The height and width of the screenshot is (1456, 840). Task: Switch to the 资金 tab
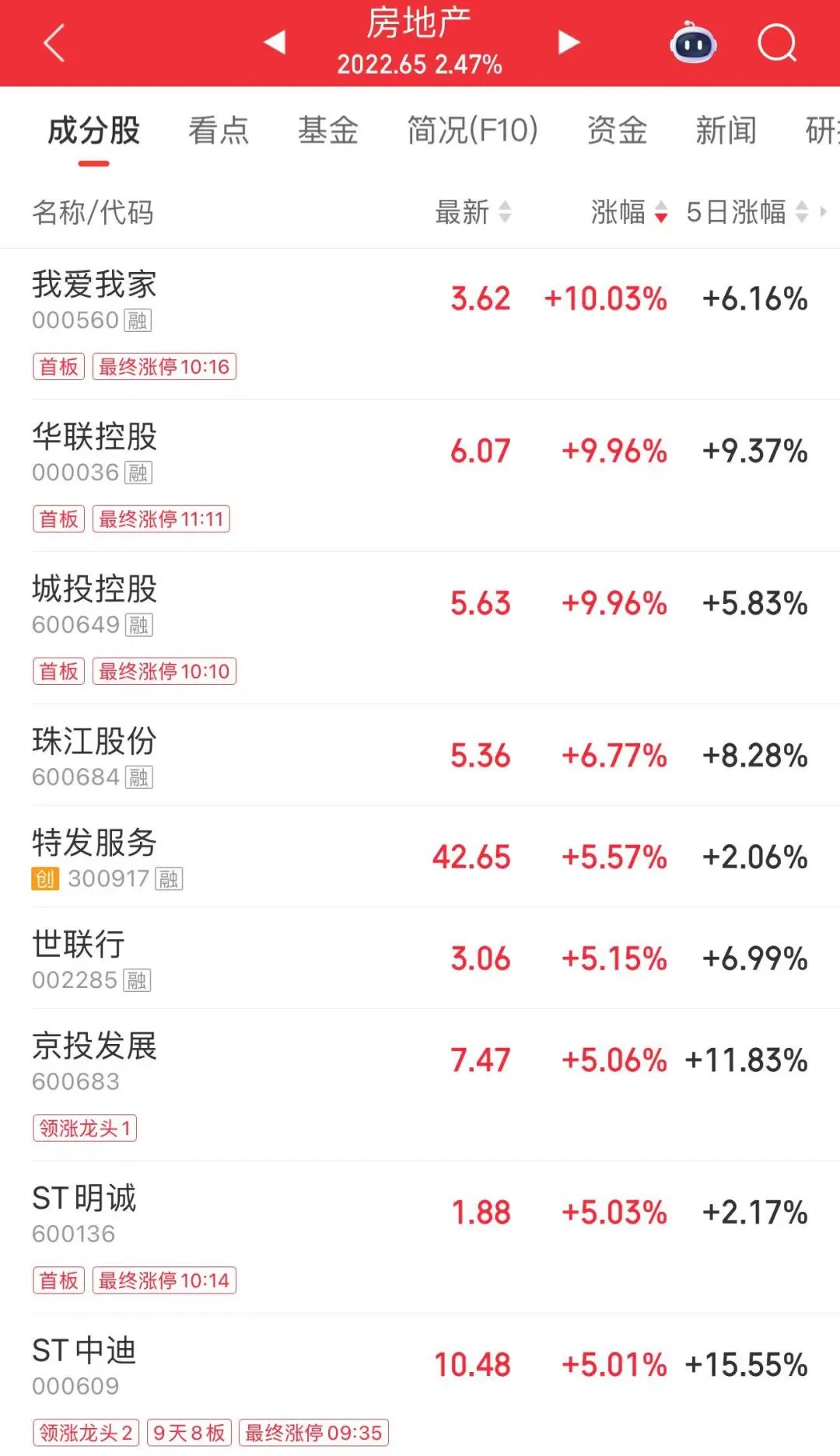pos(617,131)
